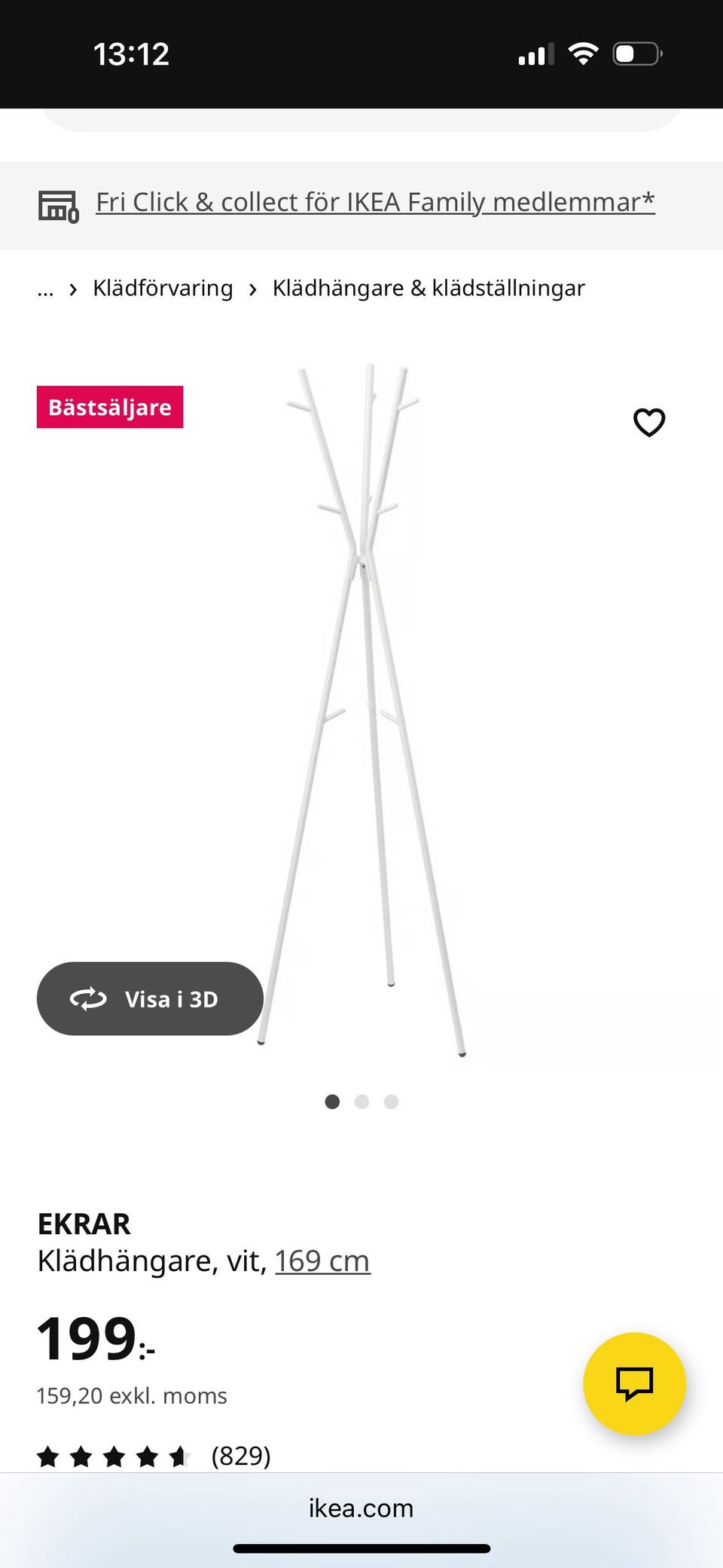This screenshot has height=1568, width=723.
Task: Tap Visa i 3D button
Action: tap(150, 998)
